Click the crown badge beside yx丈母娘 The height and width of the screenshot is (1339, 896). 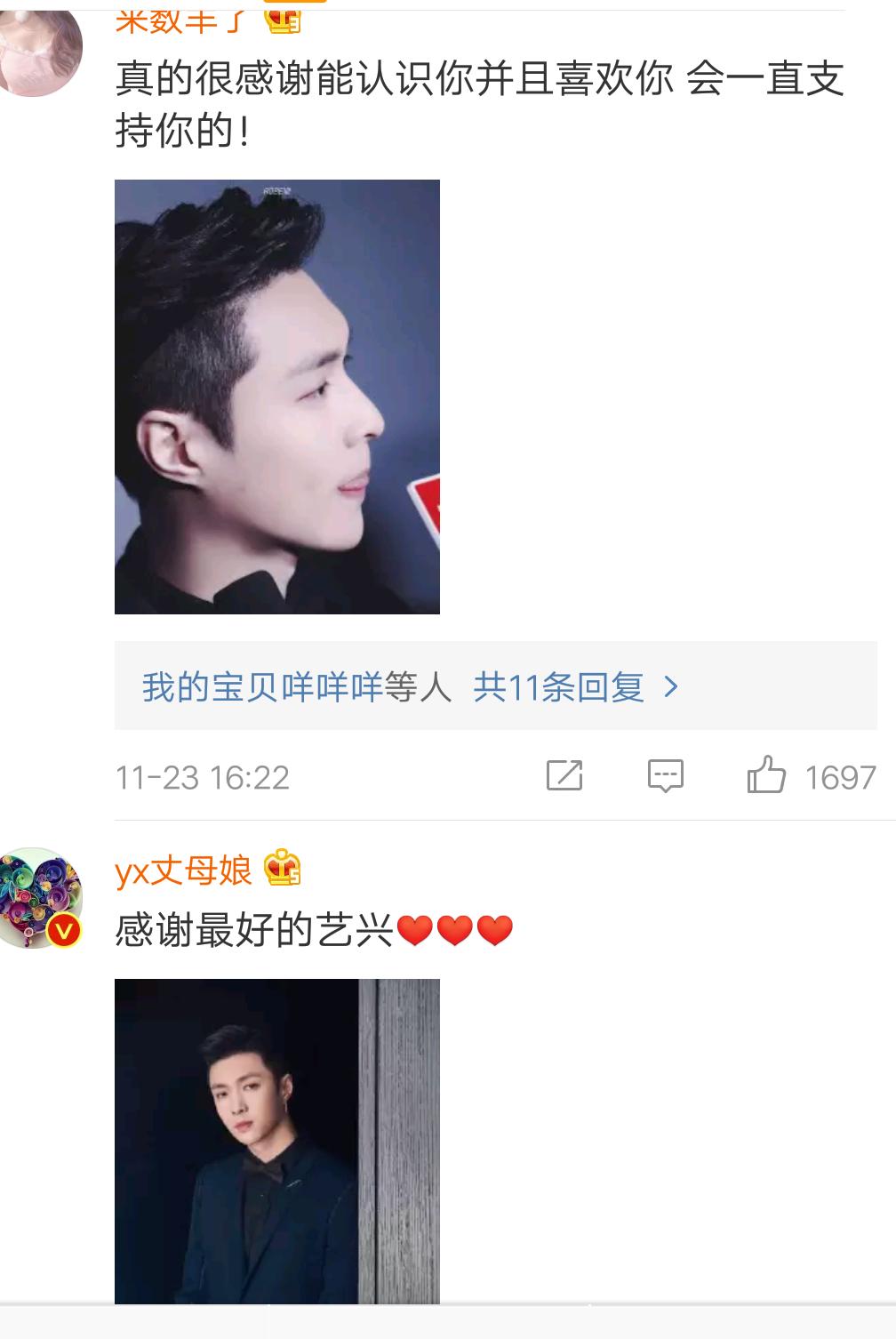coord(283,870)
